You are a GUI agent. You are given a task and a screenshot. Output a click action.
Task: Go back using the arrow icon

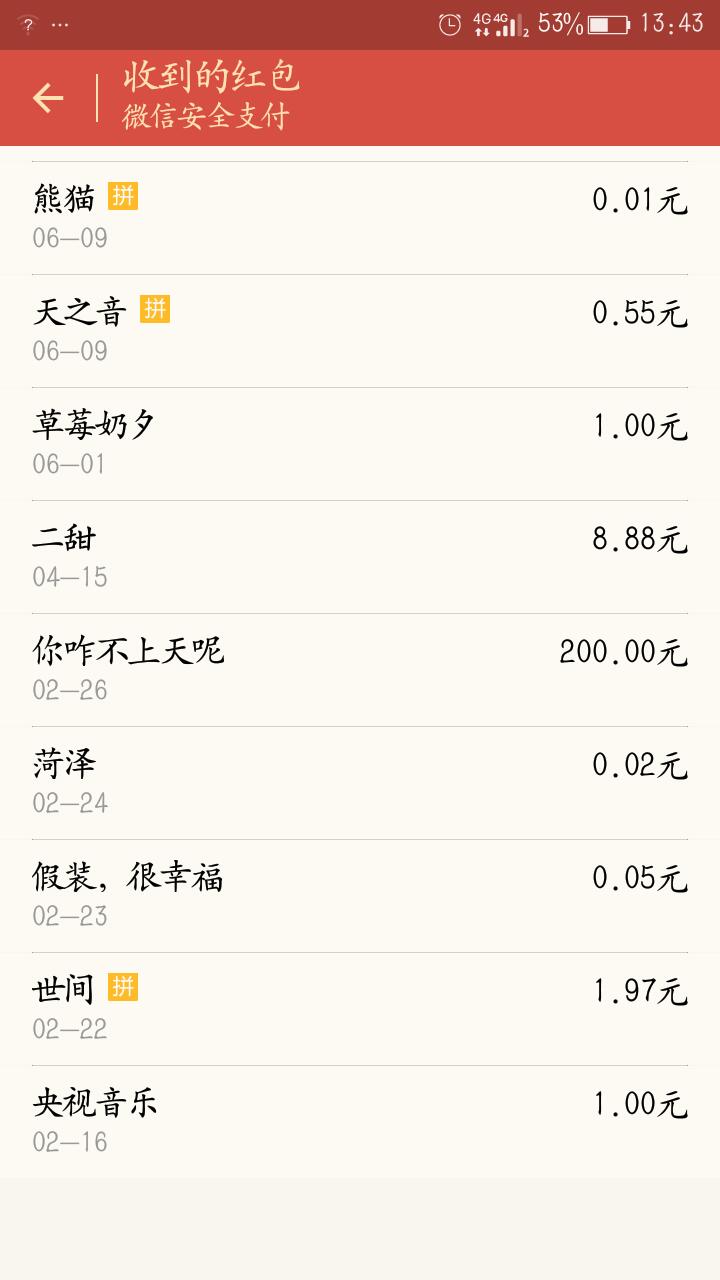point(48,98)
